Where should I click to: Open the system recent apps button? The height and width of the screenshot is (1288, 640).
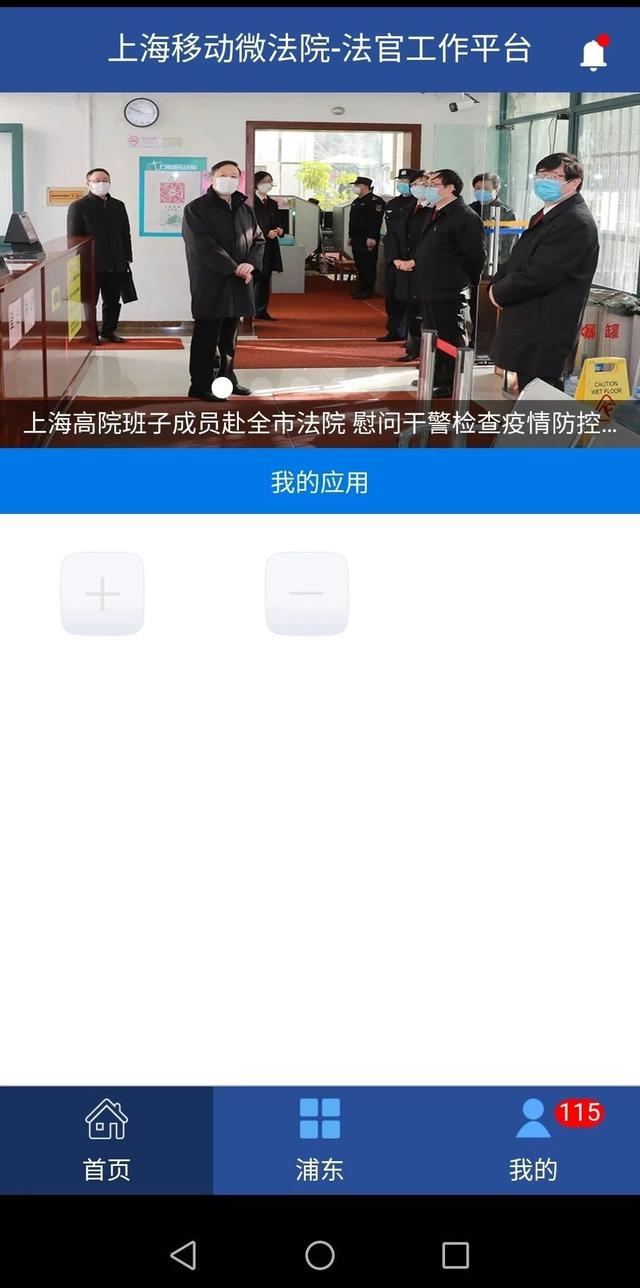tap(455, 1255)
